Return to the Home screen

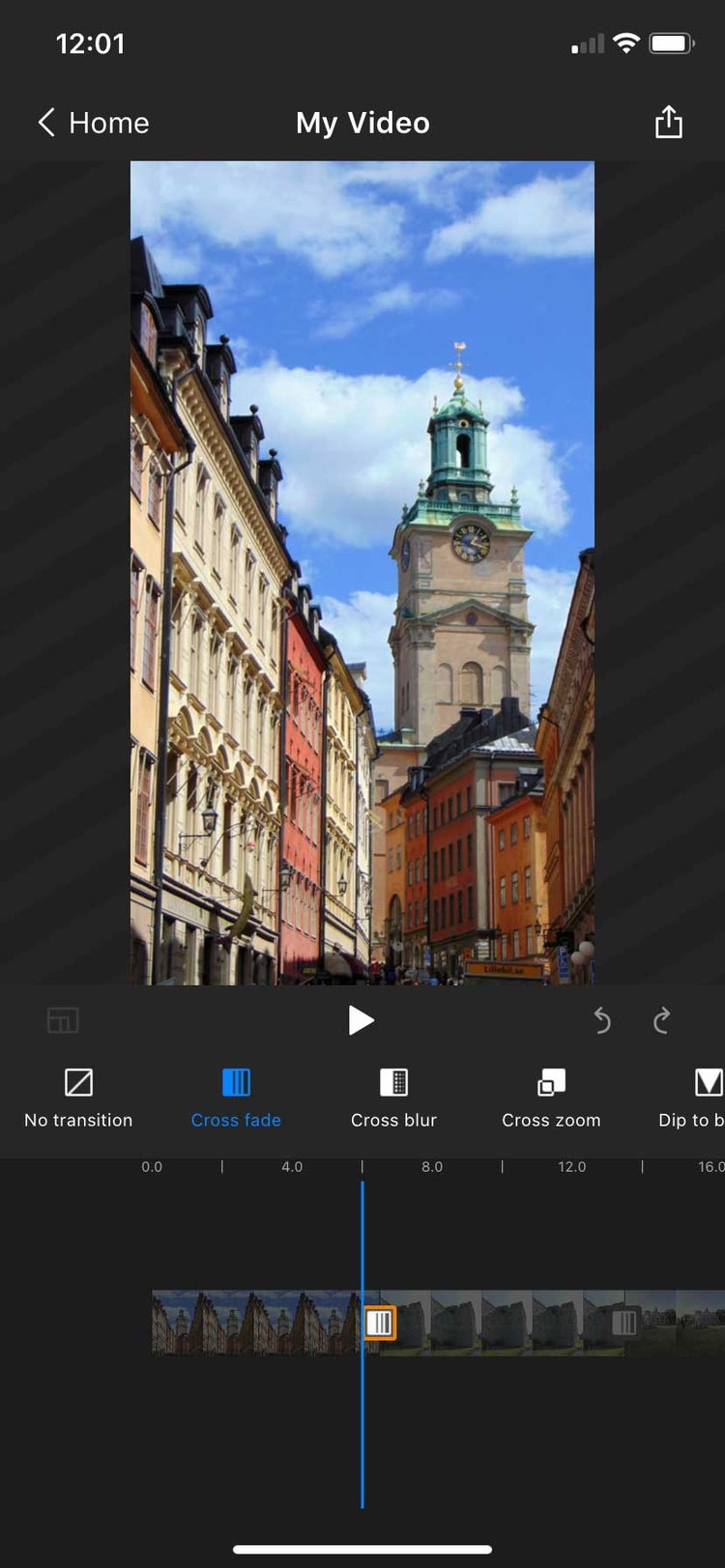tap(92, 123)
